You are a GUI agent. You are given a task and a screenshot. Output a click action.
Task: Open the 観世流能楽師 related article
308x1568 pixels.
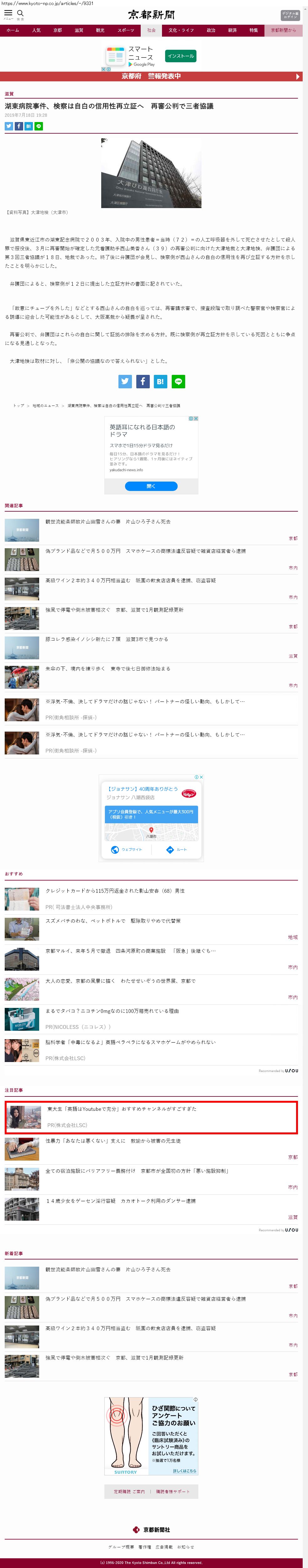[108, 522]
